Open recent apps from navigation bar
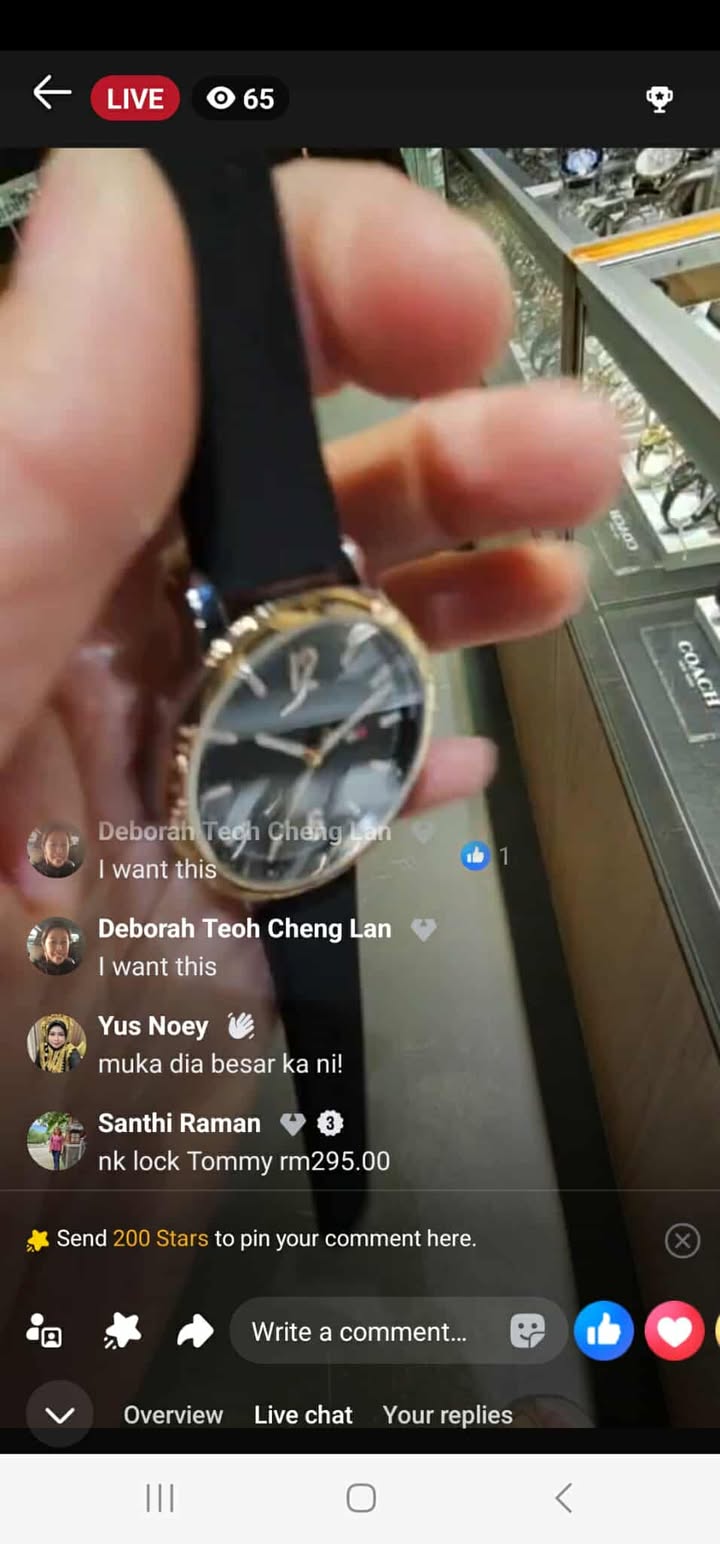This screenshot has width=720, height=1544. click(160, 1498)
